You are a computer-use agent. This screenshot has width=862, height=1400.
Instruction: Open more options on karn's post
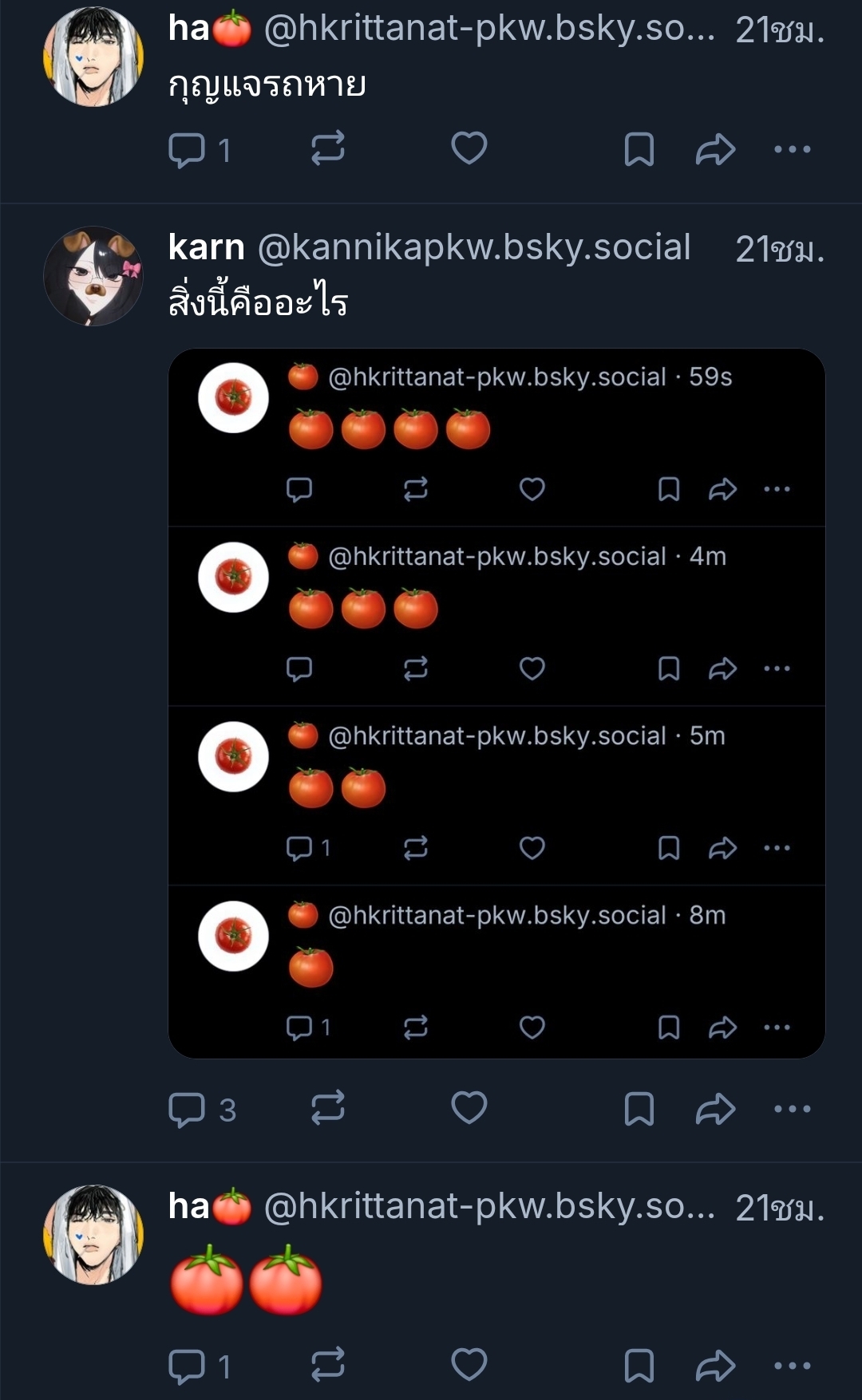[x=792, y=1109]
